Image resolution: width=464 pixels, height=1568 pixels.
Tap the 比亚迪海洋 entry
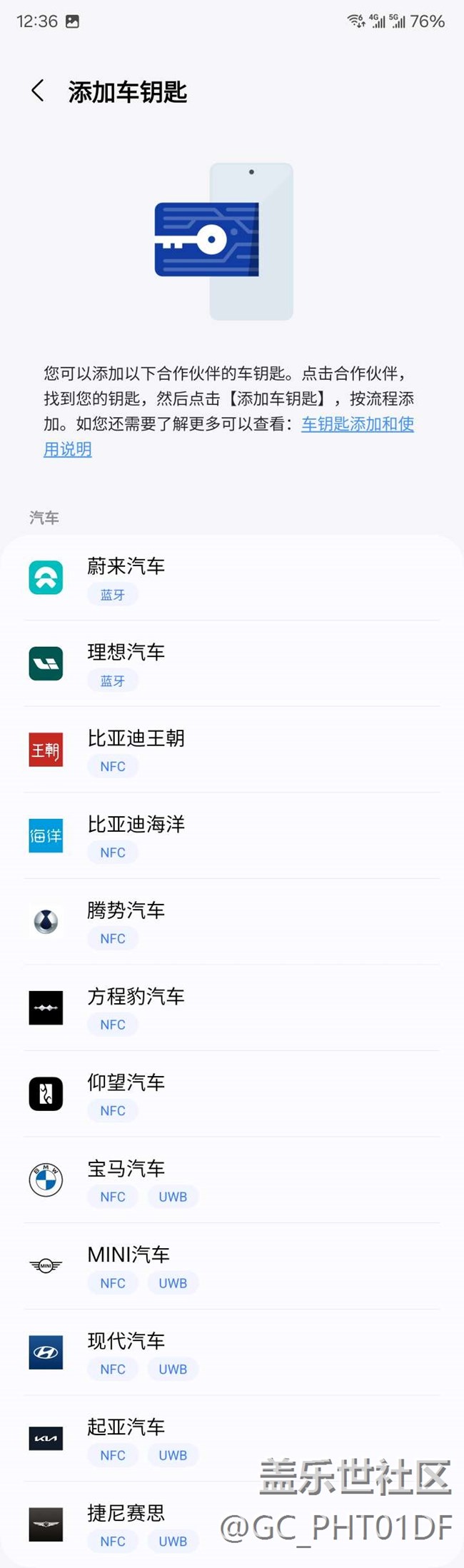pyautogui.click(x=232, y=835)
